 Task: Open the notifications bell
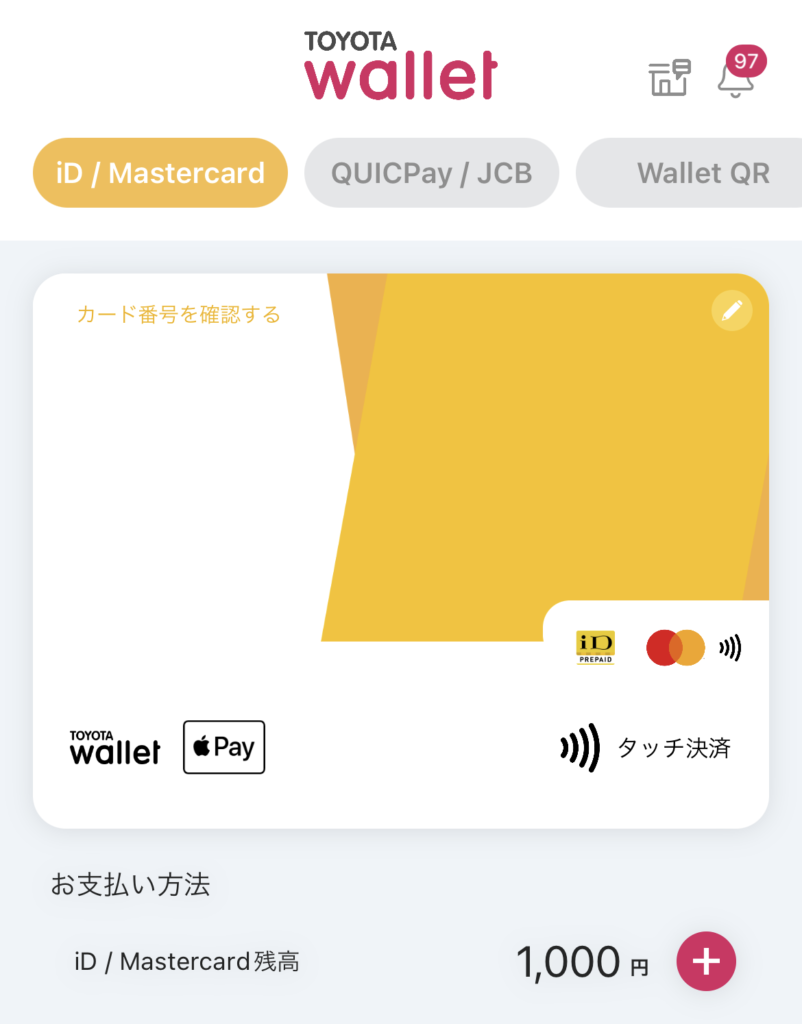pos(736,78)
